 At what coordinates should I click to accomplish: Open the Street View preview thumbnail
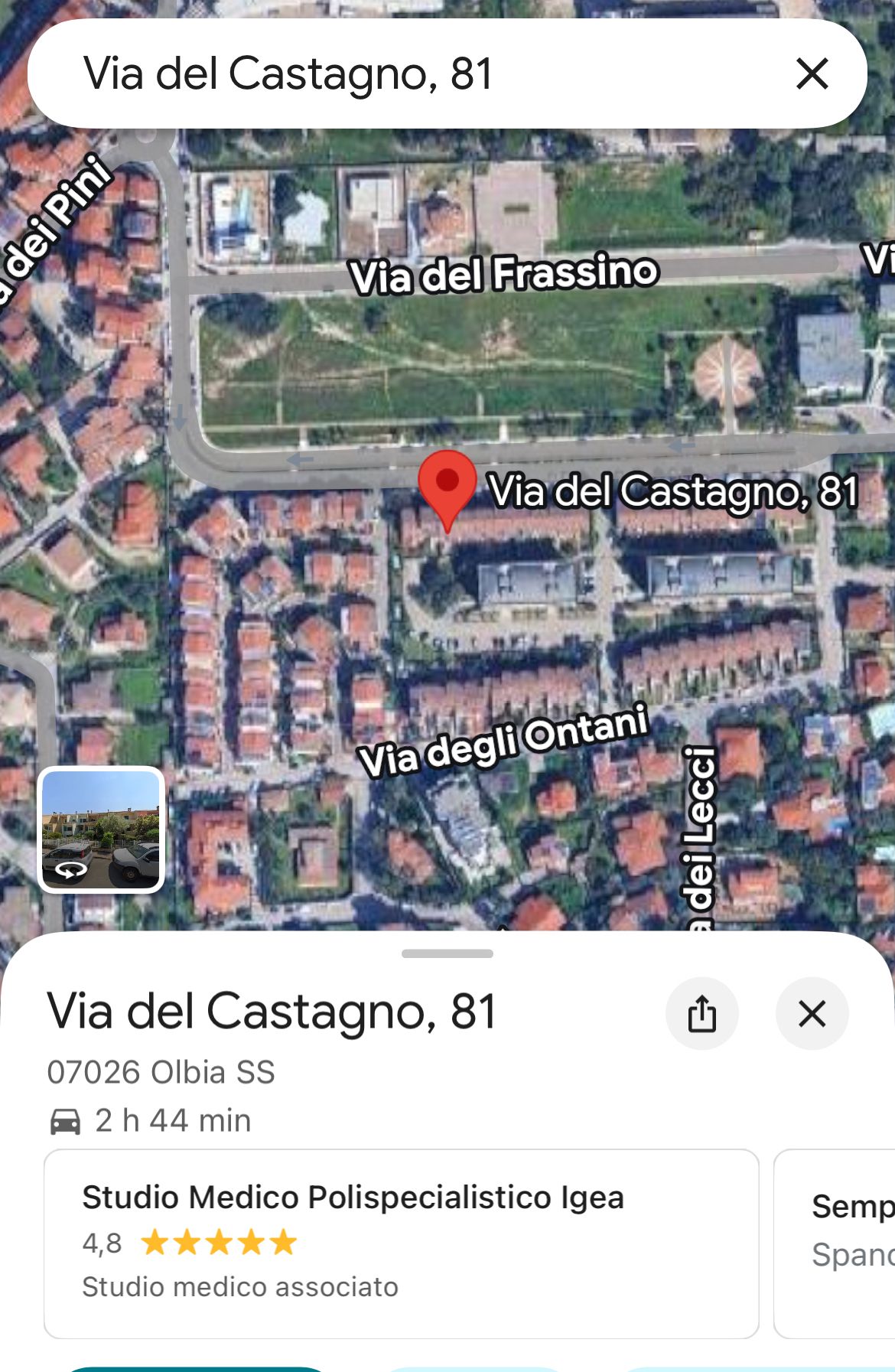click(x=100, y=829)
